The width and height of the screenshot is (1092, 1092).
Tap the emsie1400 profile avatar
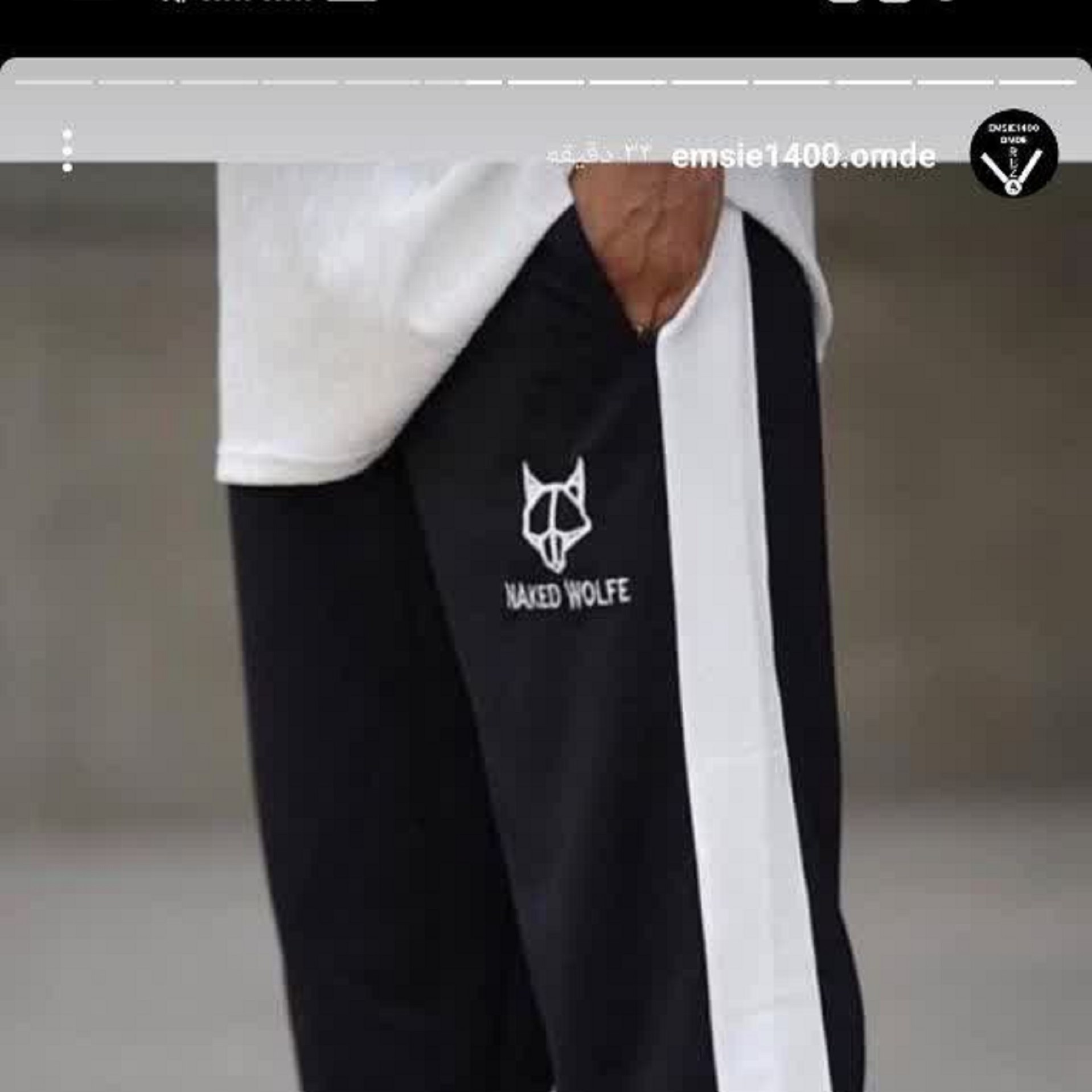tap(1013, 153)
